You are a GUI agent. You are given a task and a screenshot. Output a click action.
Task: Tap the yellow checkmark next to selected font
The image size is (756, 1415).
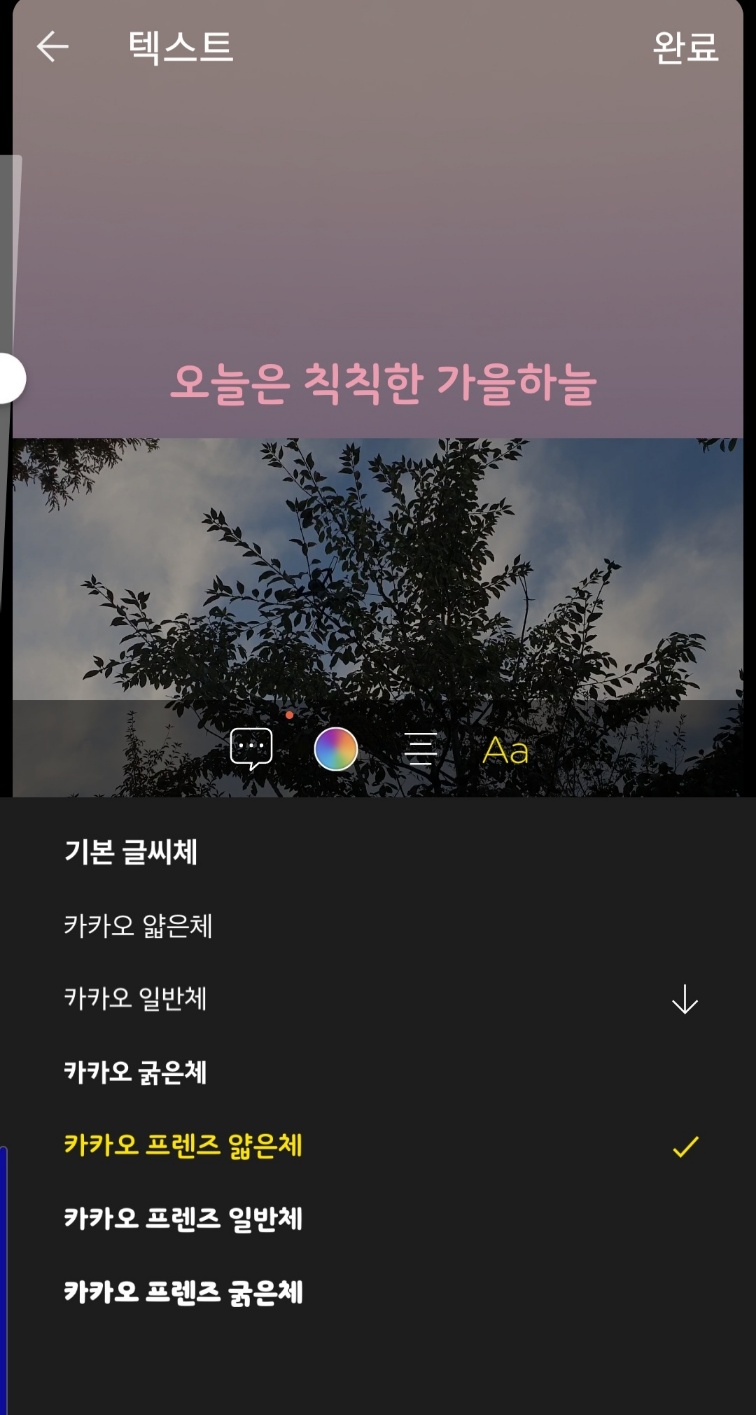click(686, 1146)
